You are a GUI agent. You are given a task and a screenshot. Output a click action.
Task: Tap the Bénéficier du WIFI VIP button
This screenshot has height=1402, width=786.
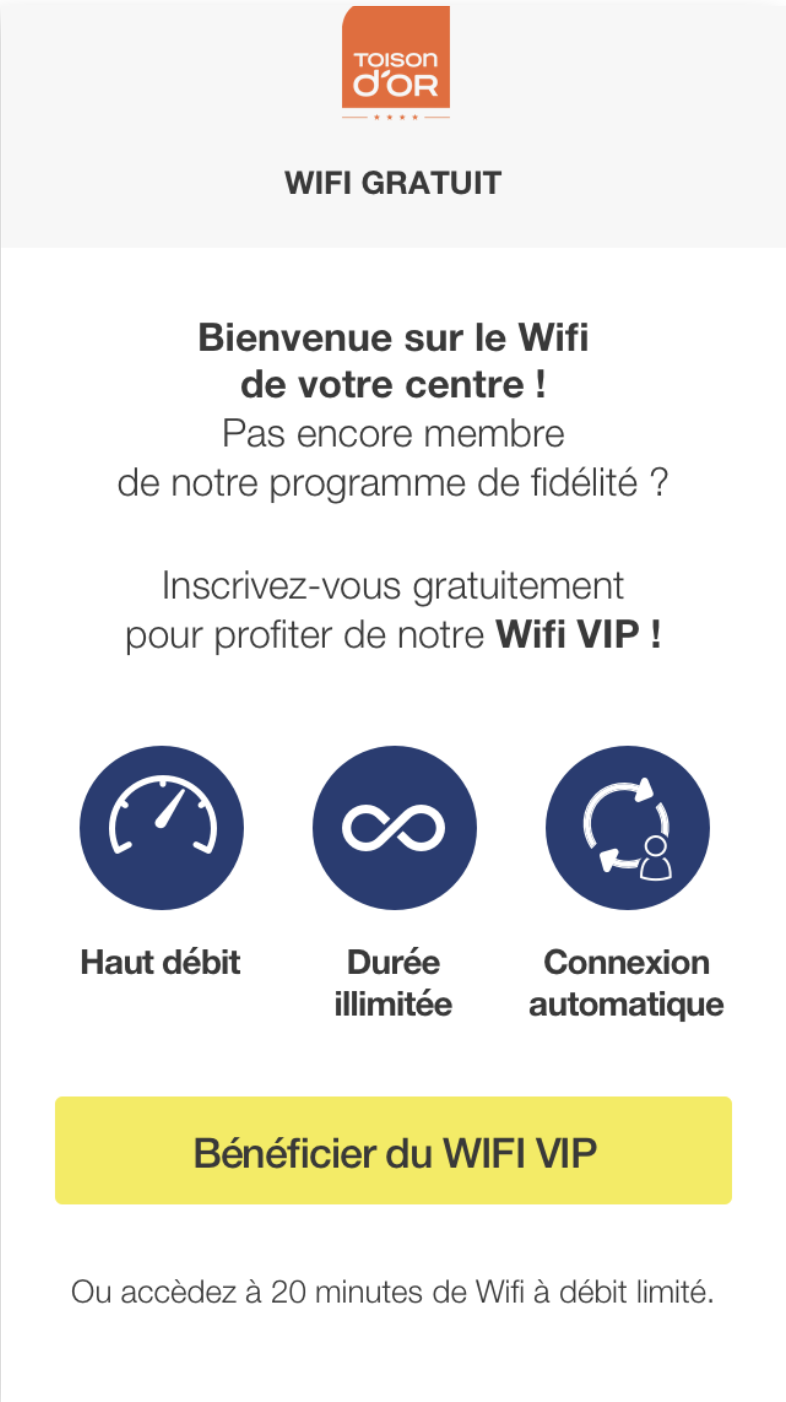[x=393, y=1151]
